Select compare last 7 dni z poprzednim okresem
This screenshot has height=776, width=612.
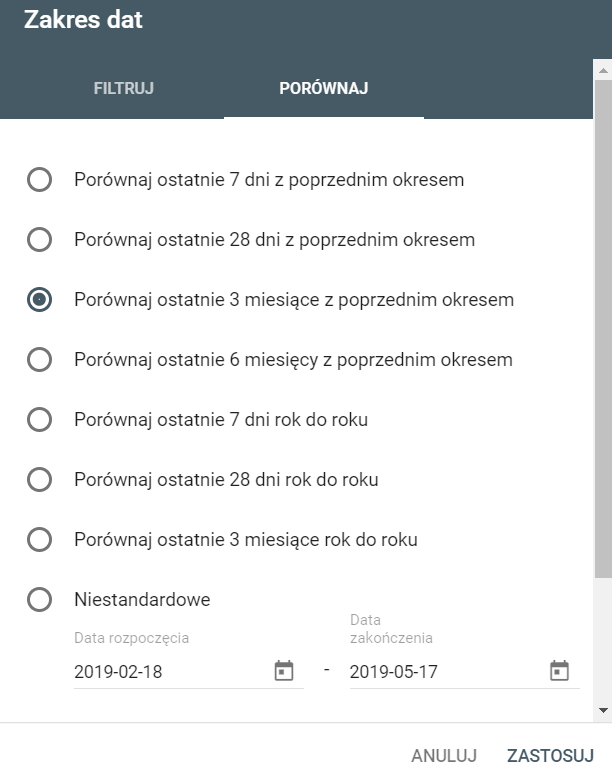pyautogui.click(x=39, y=180)
